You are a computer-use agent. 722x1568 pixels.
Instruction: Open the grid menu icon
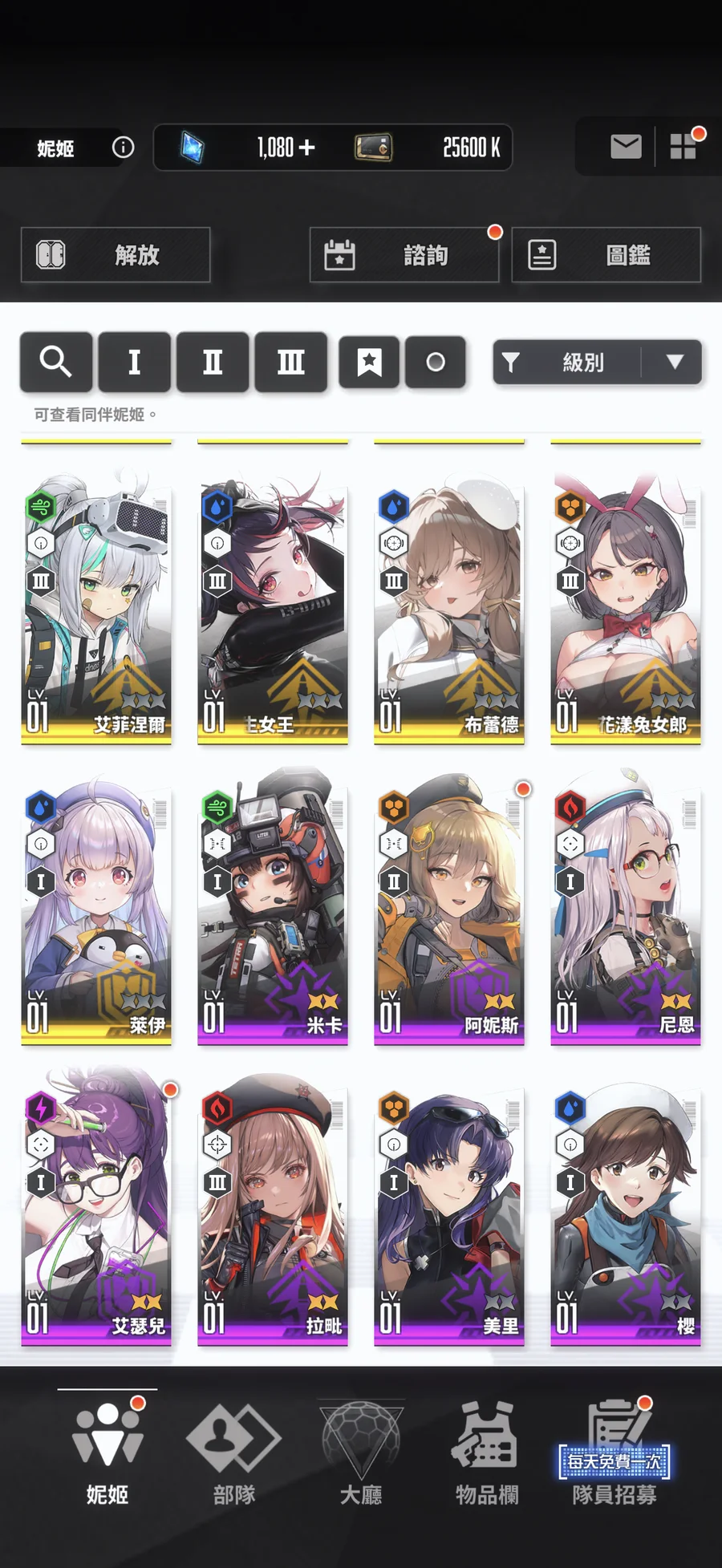[683, 146]
